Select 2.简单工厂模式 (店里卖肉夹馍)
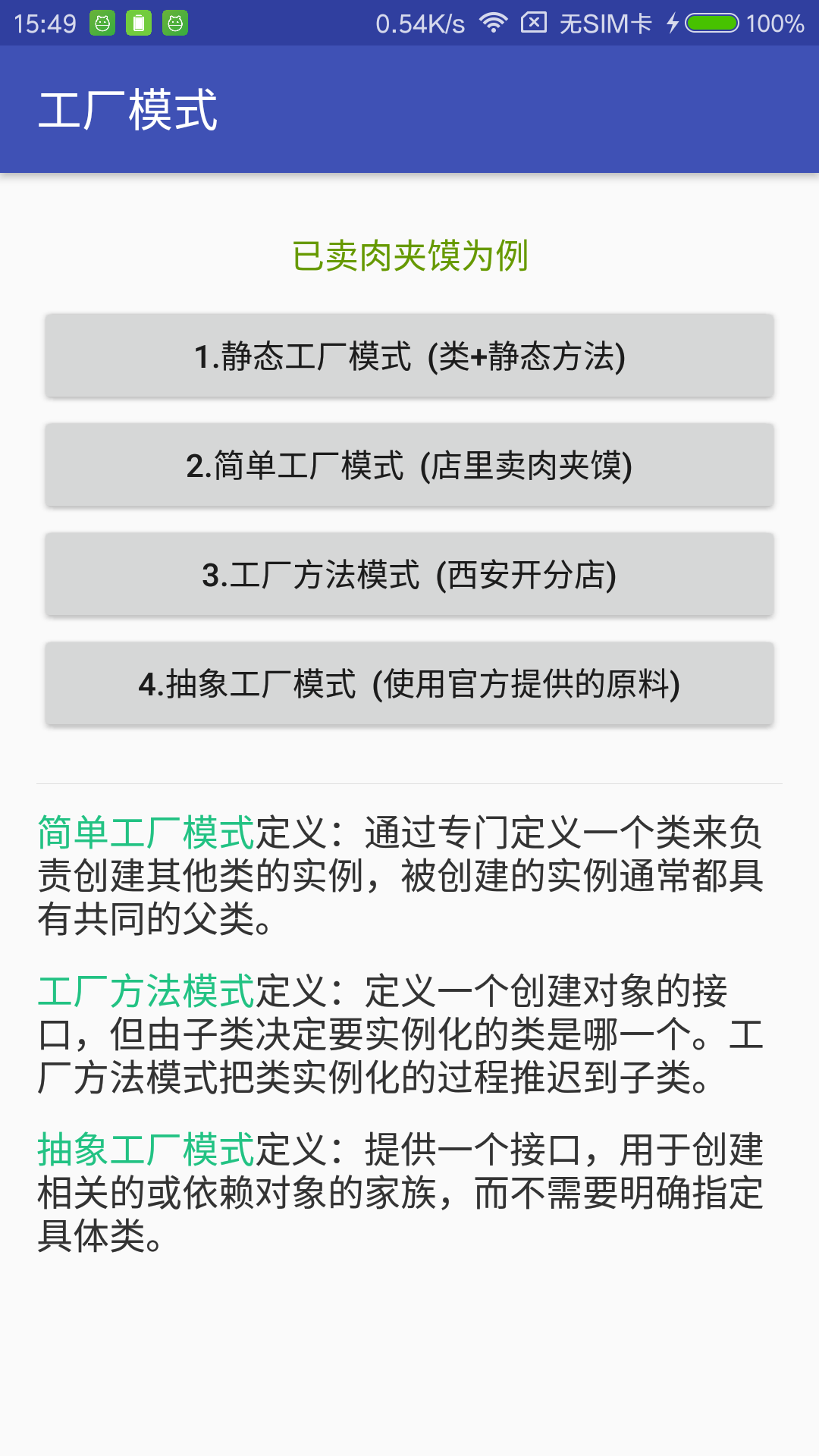Image resolution: width=819 pixels, height=1456 pixels. pyautogui.click(x=409, y=465)
